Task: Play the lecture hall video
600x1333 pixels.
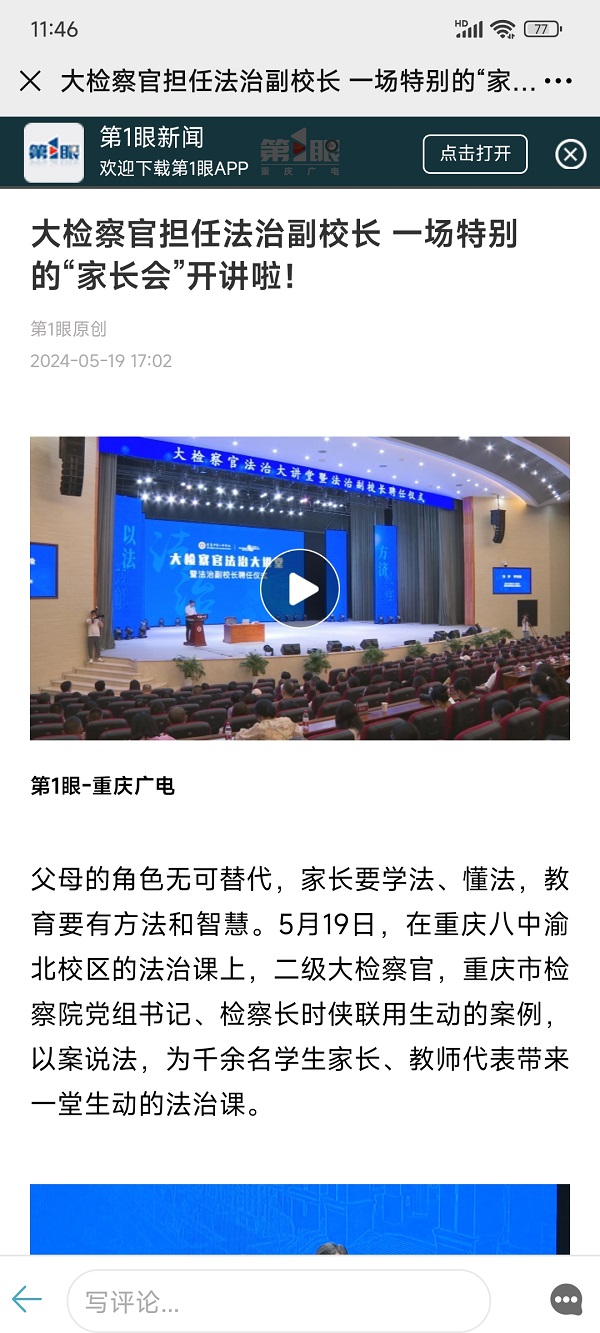Action: coord(299,589)
